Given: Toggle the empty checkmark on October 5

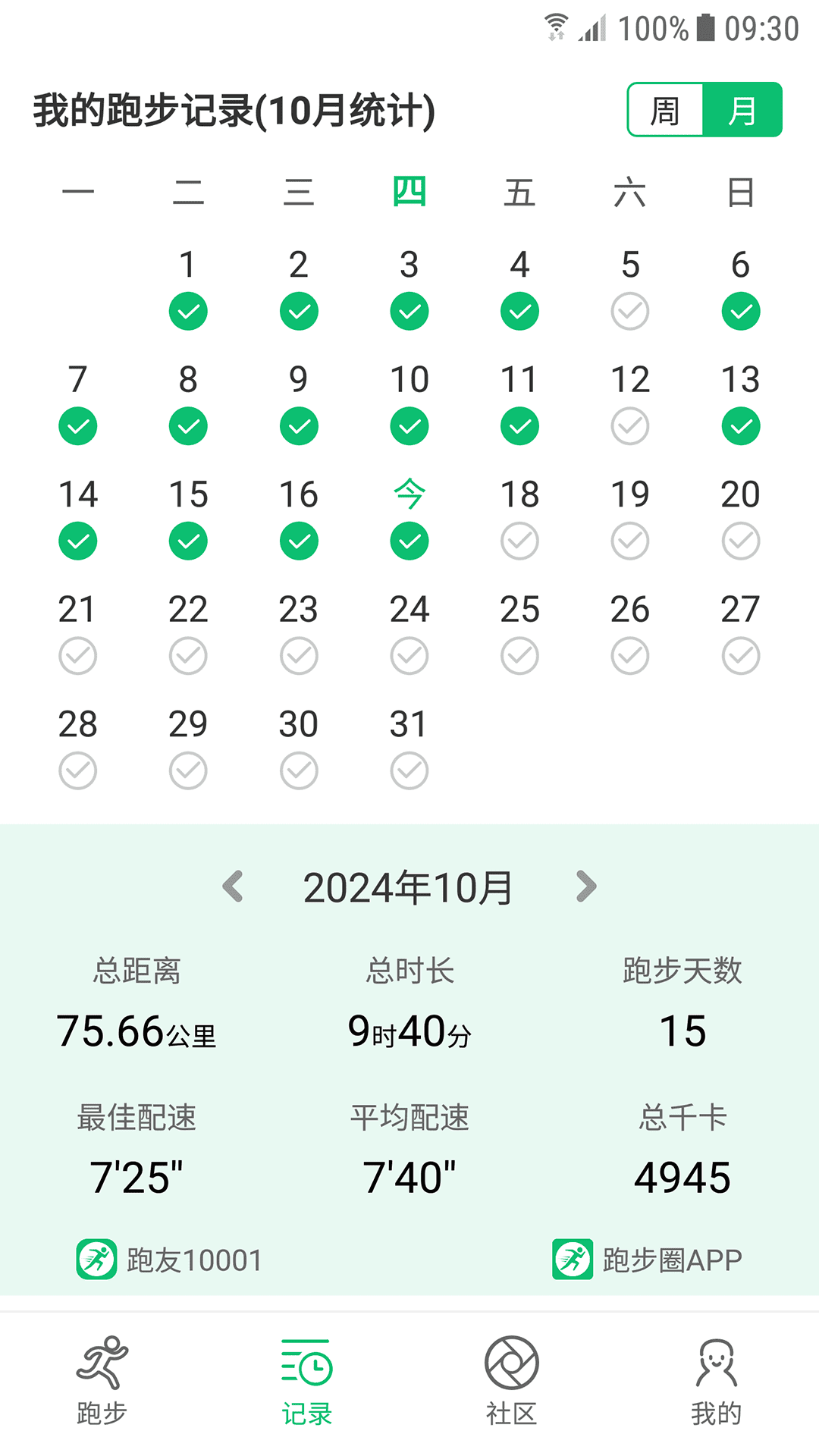Looking at the screenshot, I should coord(629,310).
